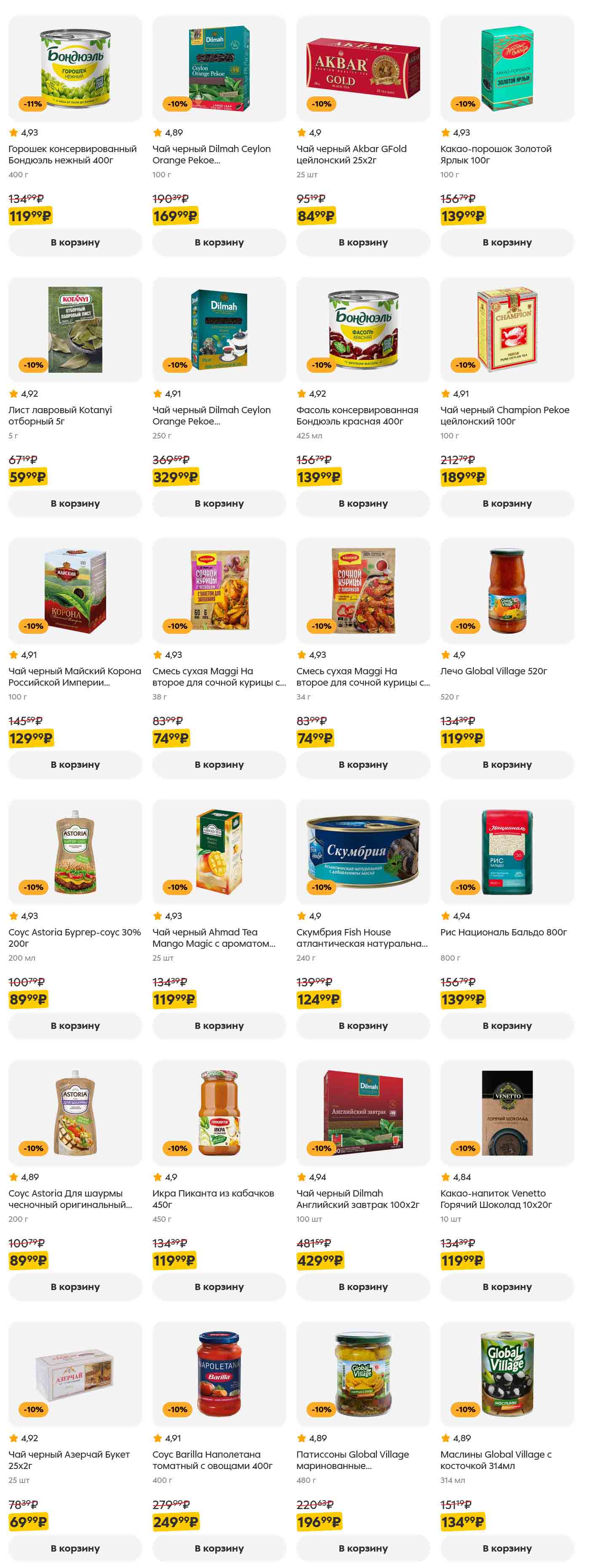
Task: Add Dilmah Ceylon Orange Pekoe 250 г to cart
Action: click(x=219, y=503)
